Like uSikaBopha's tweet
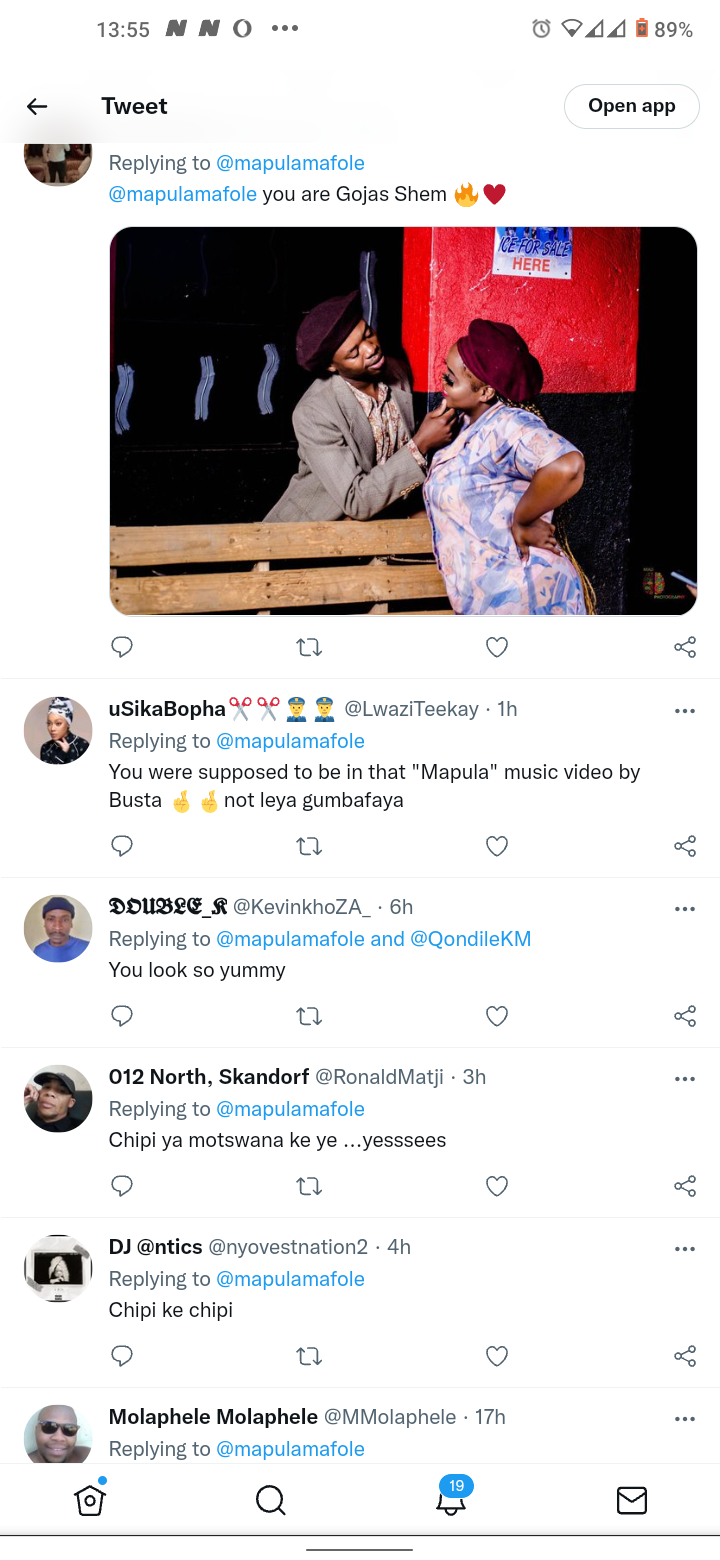Viewport: 720px width, 1560px height. coord(497,846)
